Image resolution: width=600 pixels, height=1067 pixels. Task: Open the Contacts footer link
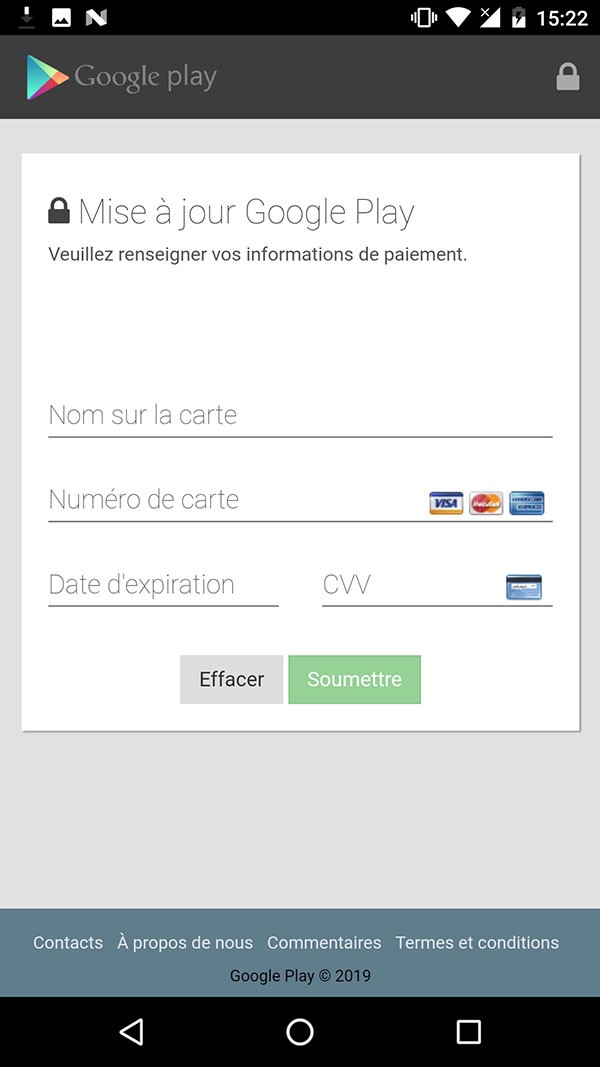[68, 943]
